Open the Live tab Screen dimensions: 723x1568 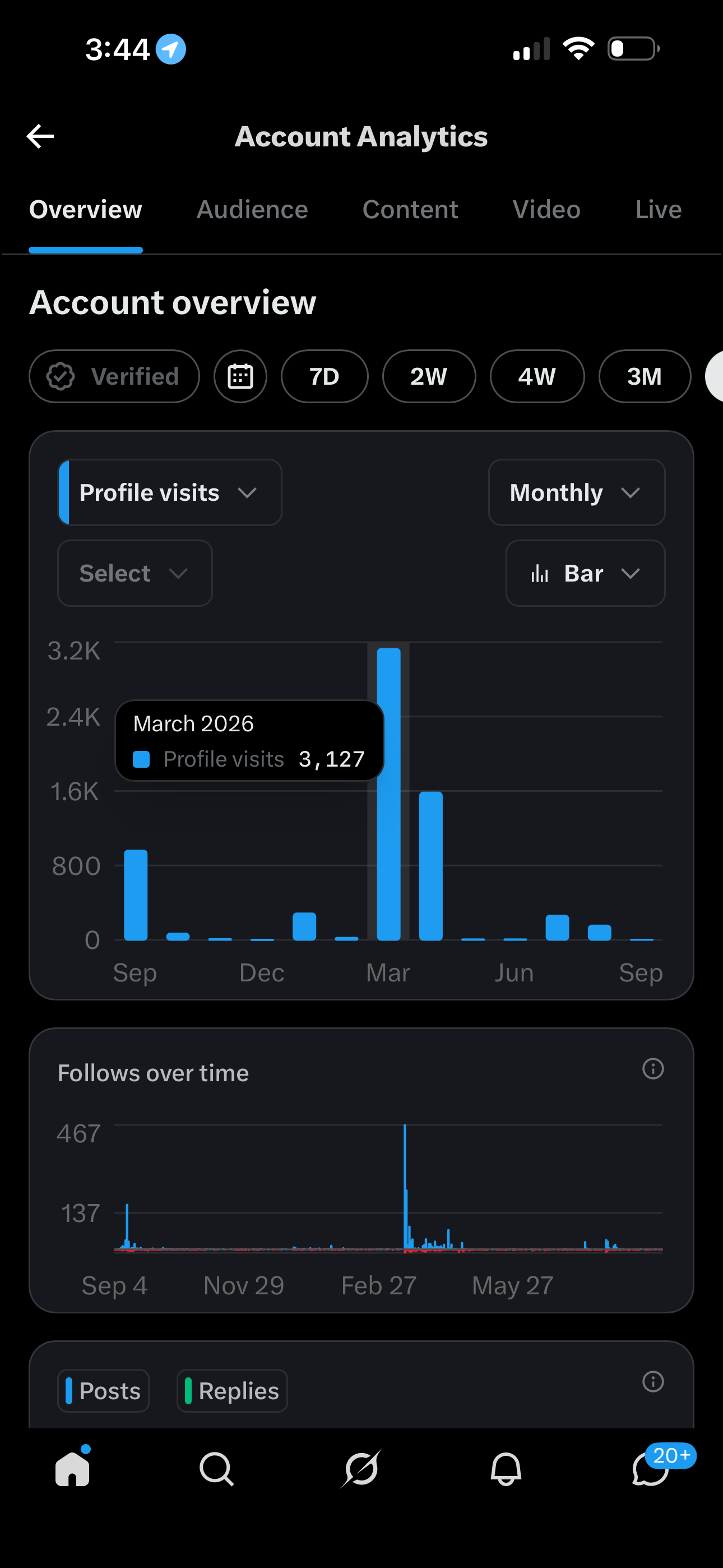[658, 209]
